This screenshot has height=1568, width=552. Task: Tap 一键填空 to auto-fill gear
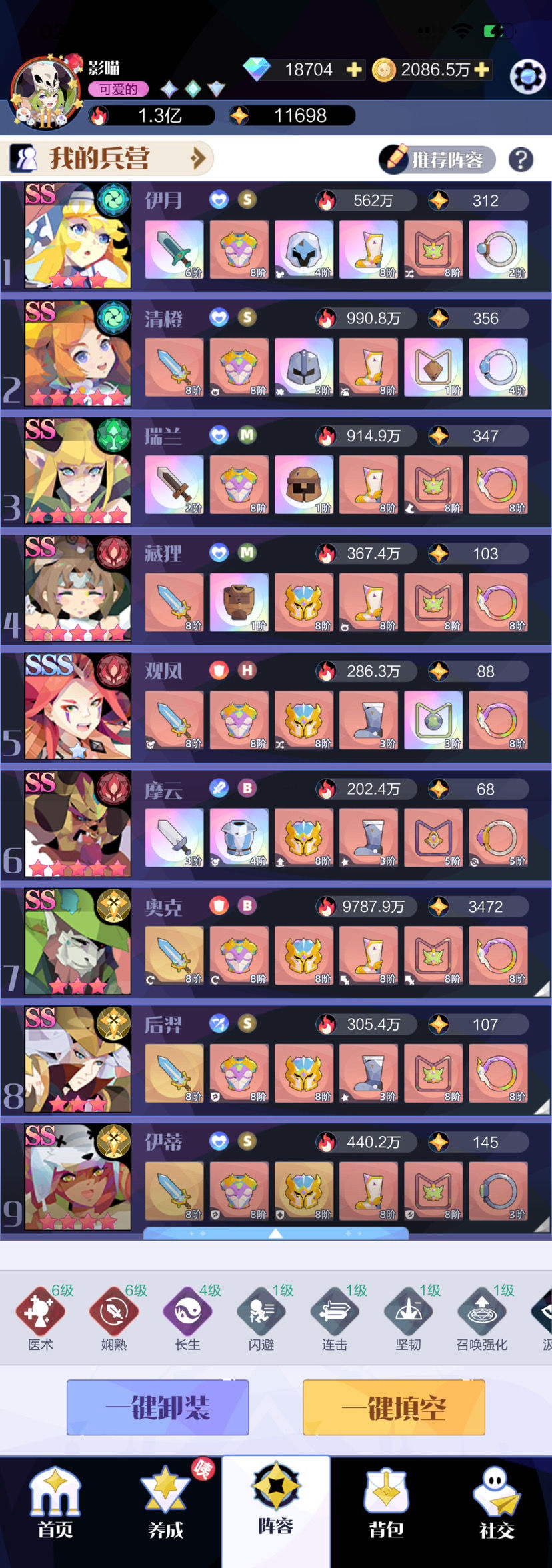tap(393, 1407)
